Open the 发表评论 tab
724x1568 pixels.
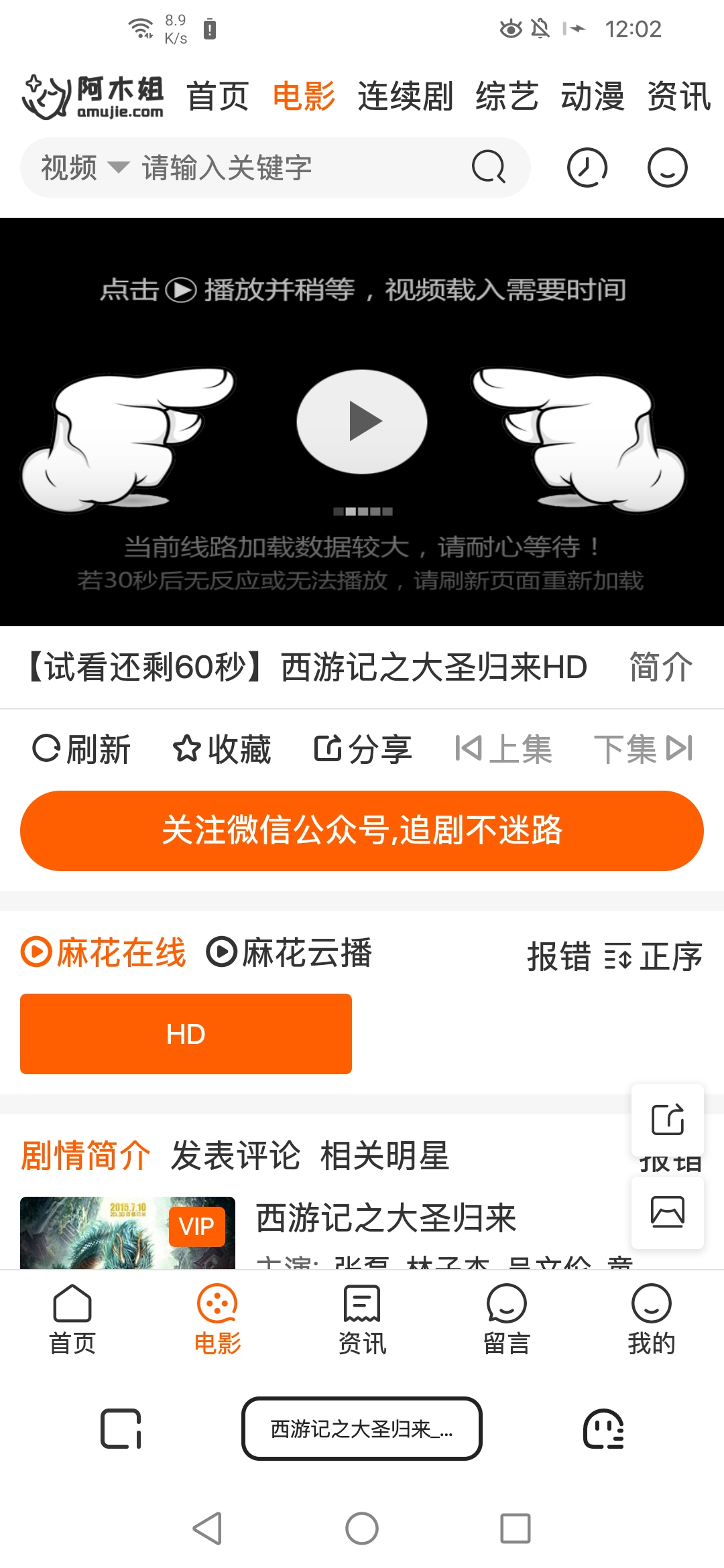[x=235, y=1155]
